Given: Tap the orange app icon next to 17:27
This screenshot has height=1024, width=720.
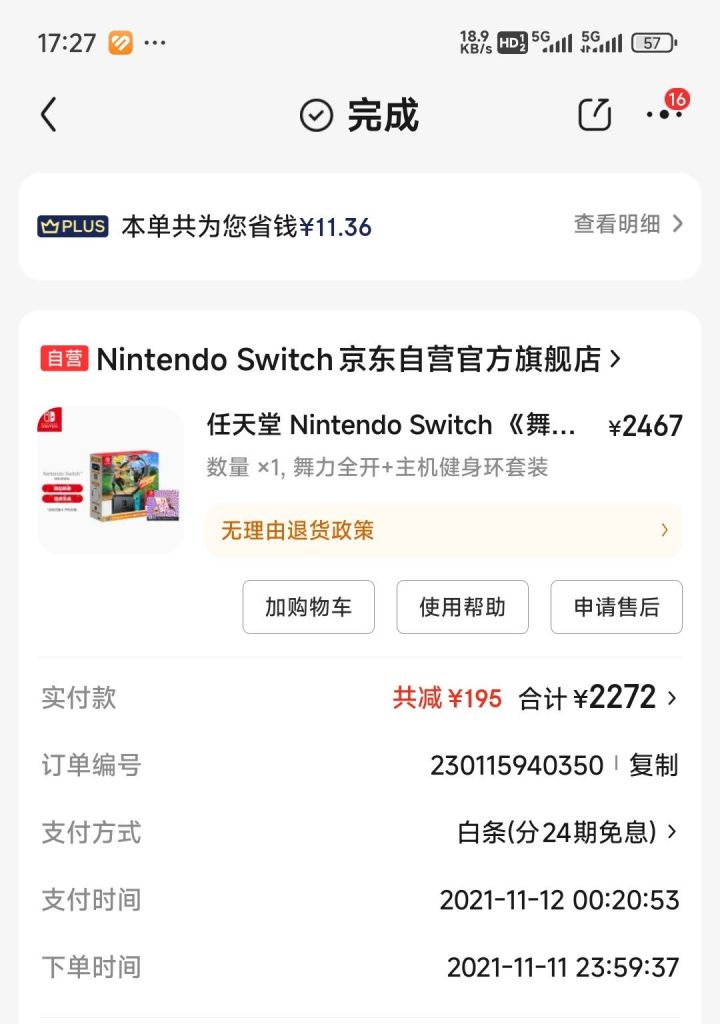Looking at the screenshot, I should pyautogui.click(x=119, y=42).
